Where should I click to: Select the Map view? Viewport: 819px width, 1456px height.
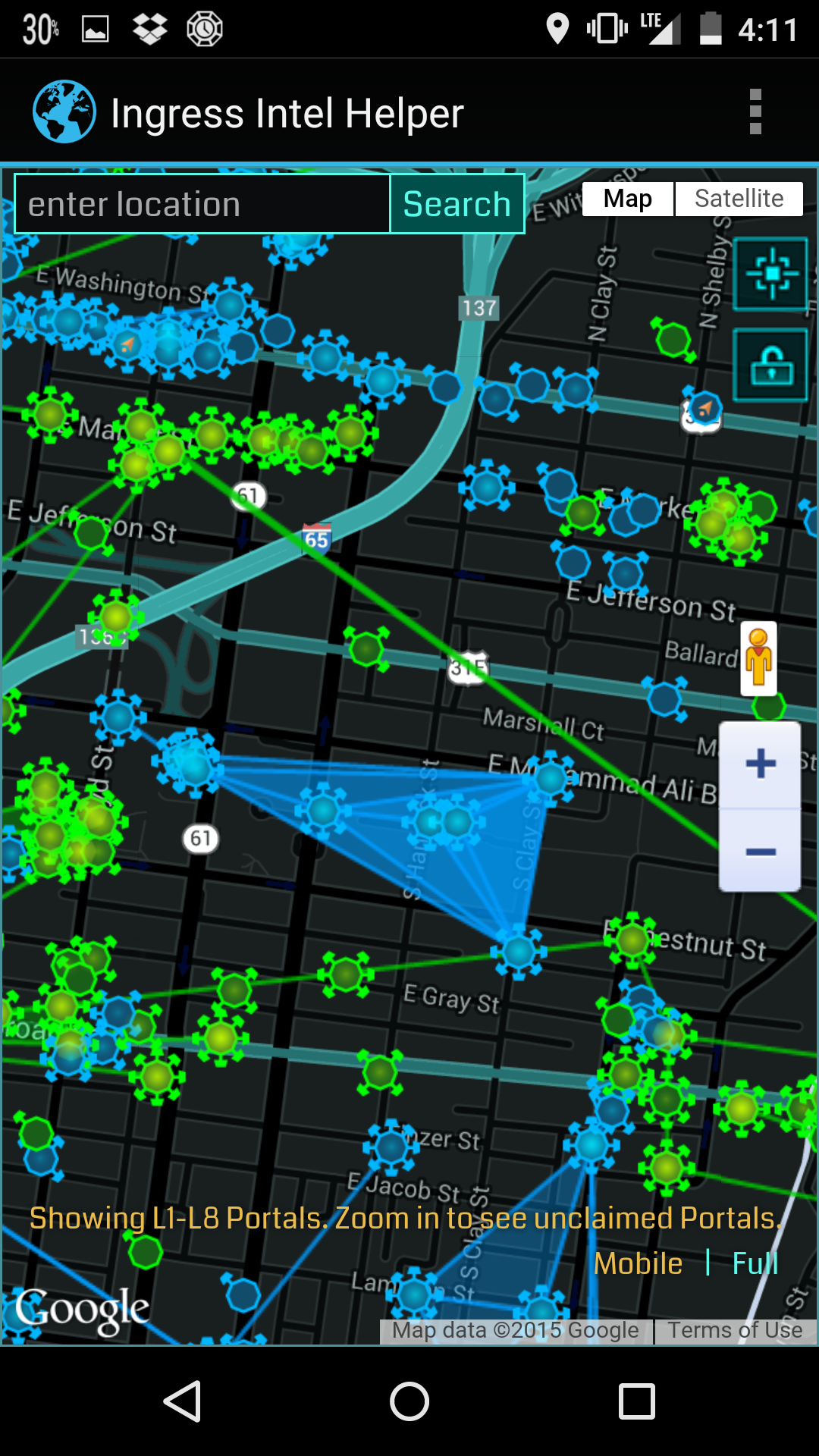[628, 199]
